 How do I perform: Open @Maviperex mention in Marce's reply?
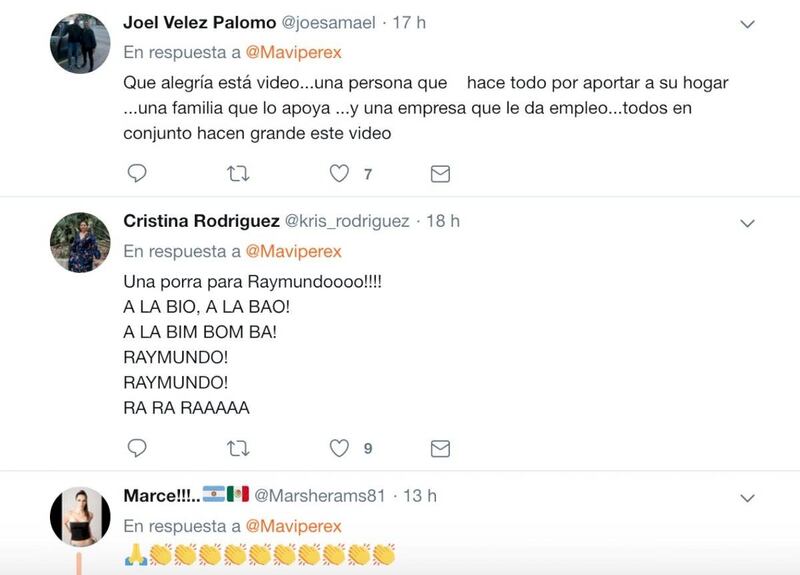(x=293, y=527)
